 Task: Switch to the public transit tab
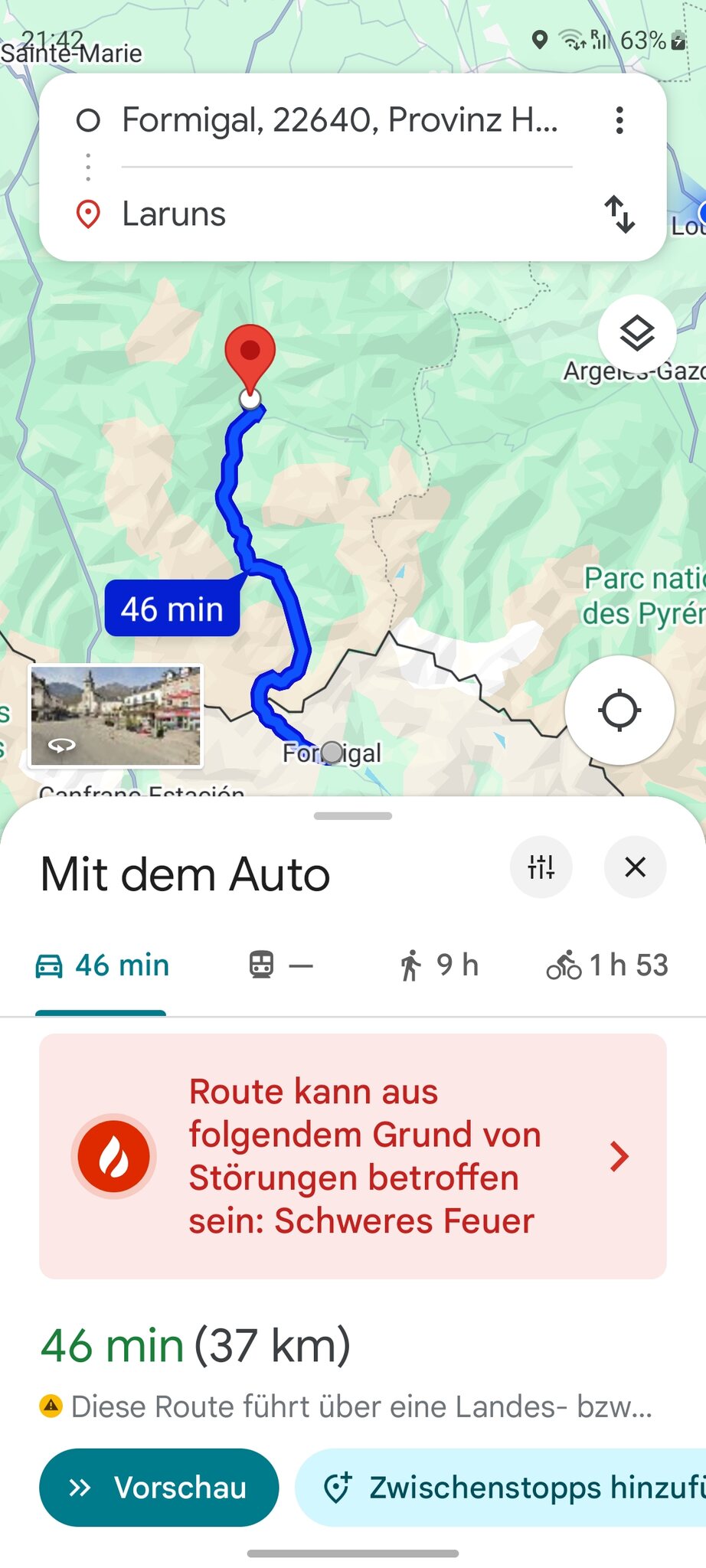(x=280, y=965)
